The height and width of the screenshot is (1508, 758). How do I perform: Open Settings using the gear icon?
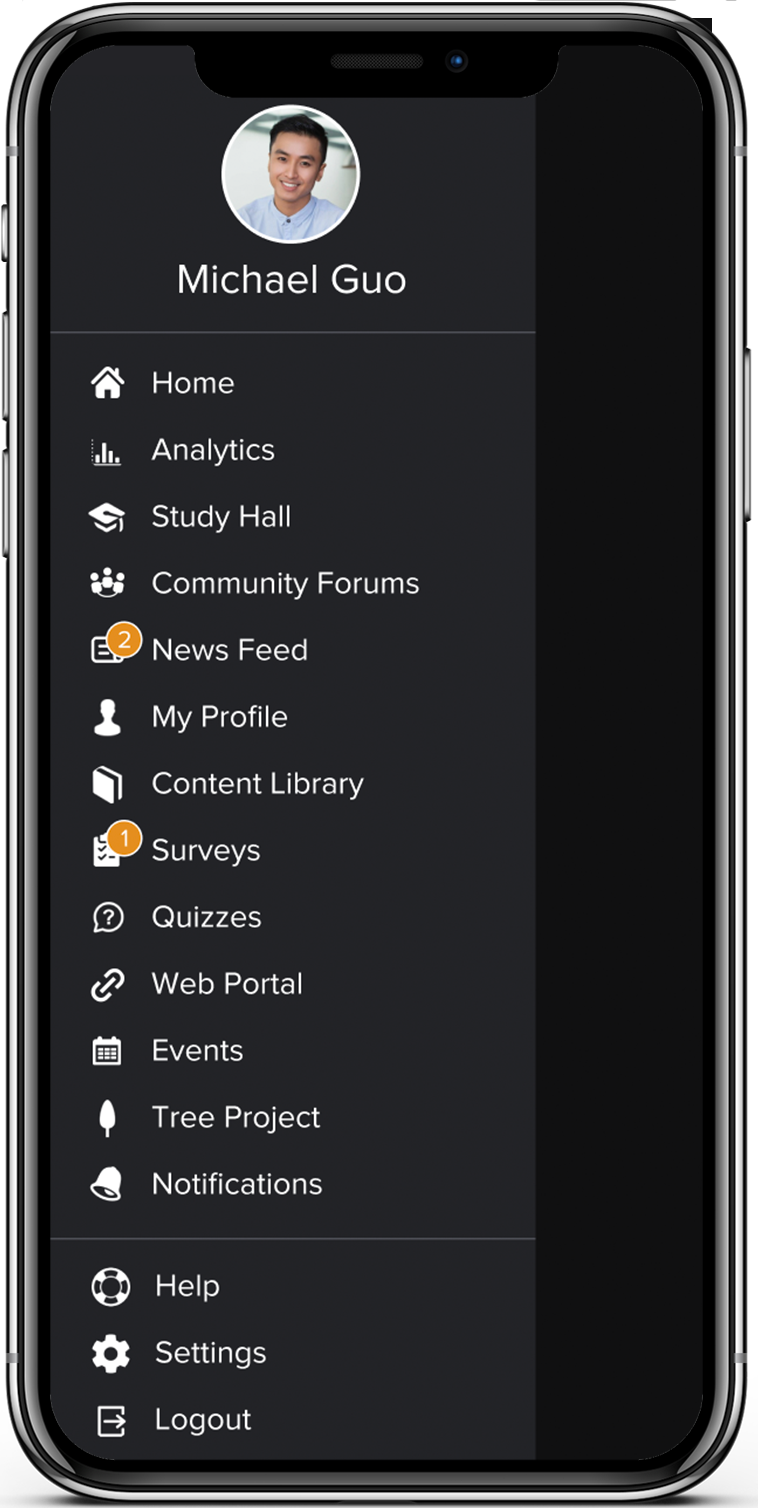click(110, 1352)
